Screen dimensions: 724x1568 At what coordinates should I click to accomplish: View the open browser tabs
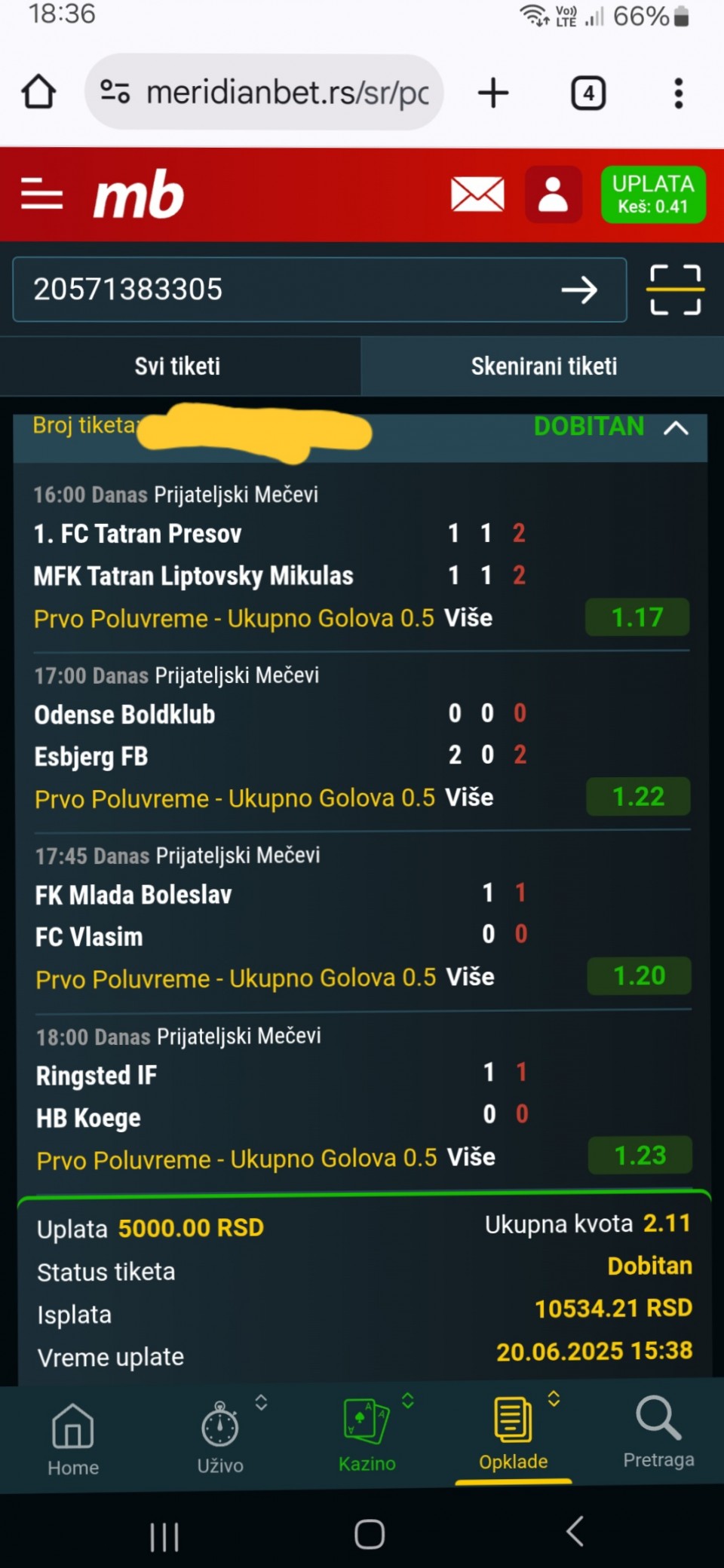coord(588,93)
